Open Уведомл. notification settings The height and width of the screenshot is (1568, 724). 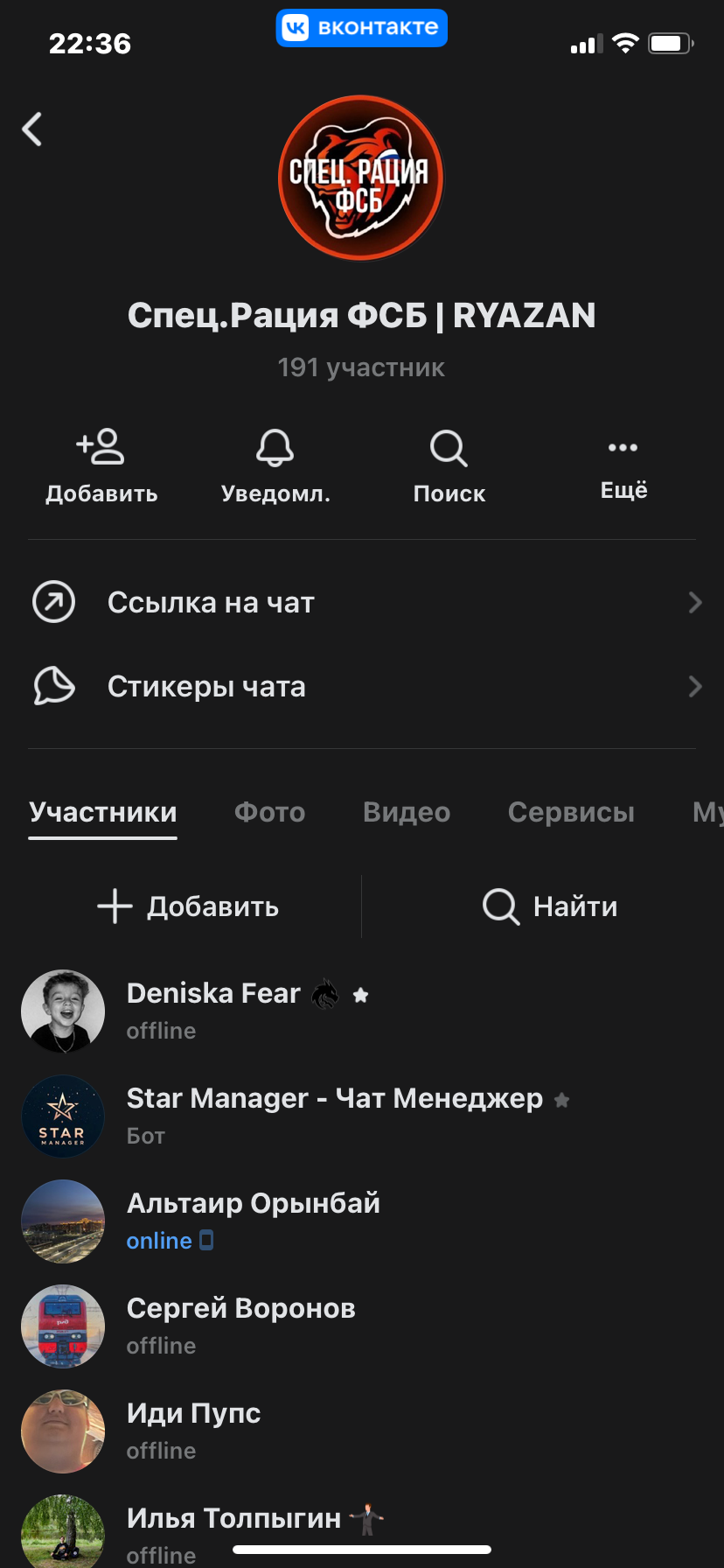coord(275,465)
